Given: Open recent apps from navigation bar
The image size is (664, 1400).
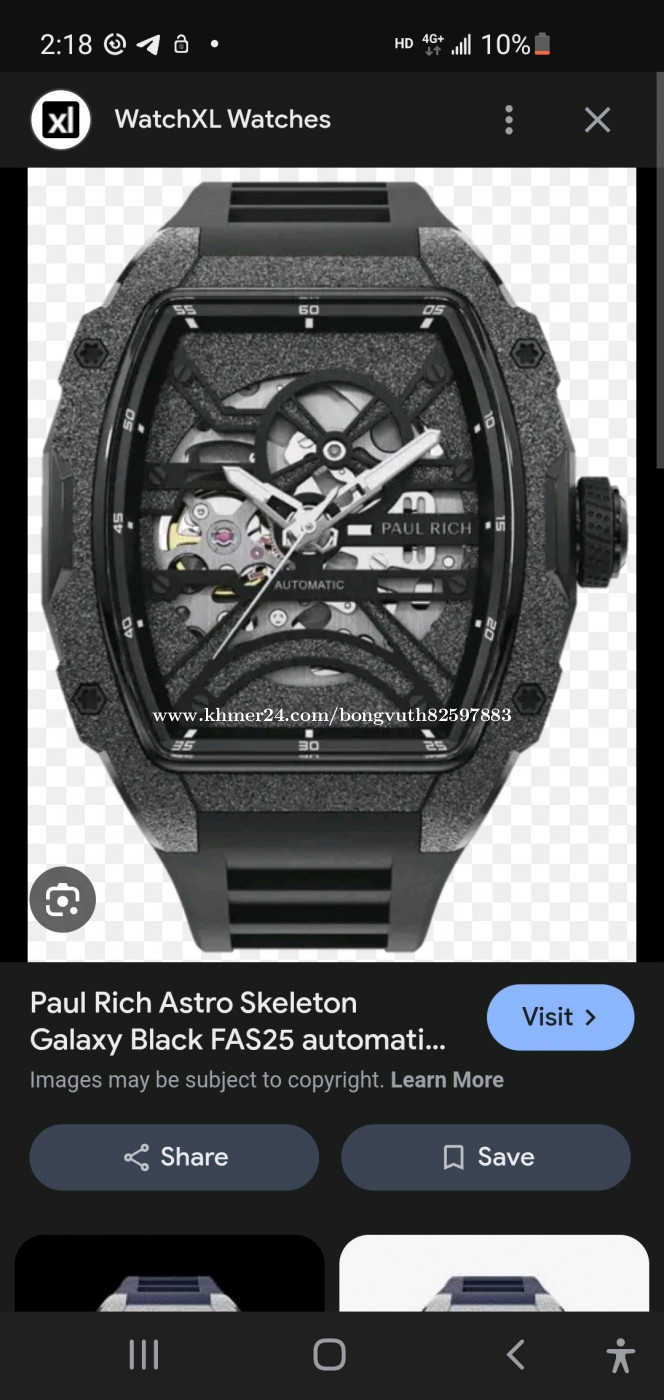Looking at the screenshot, I should (x=144, y=1355).
